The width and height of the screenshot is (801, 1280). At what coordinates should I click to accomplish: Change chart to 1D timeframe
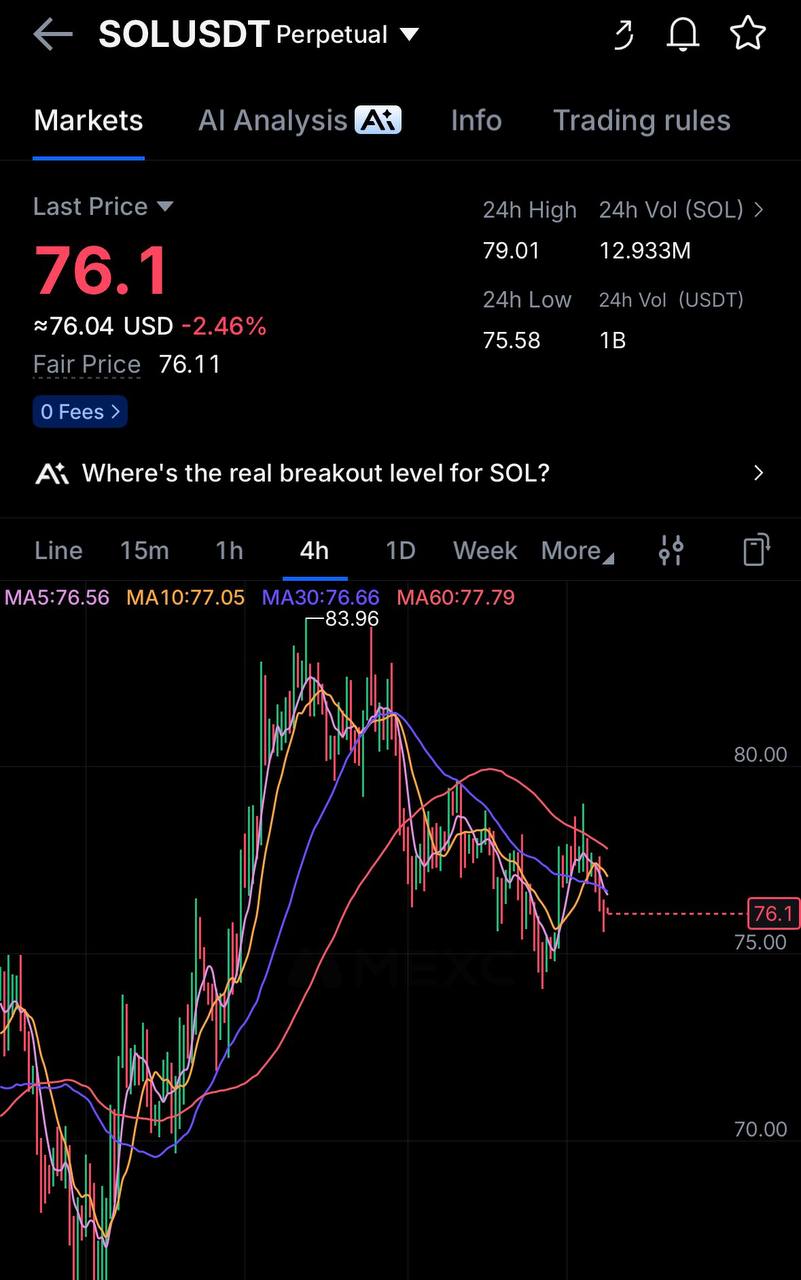click(400, 551)
